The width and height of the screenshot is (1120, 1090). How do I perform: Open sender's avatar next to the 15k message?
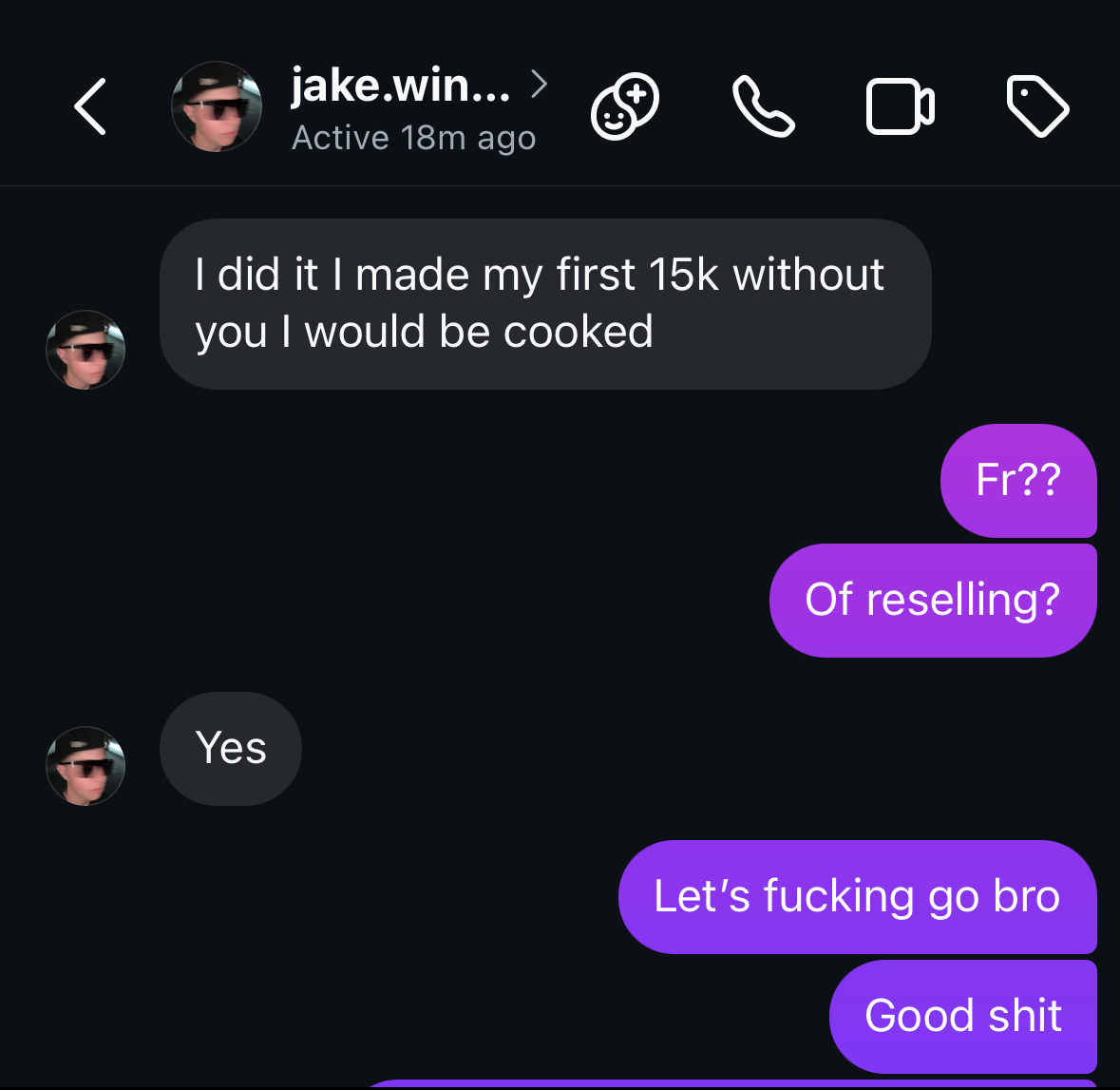pos(85,350)
